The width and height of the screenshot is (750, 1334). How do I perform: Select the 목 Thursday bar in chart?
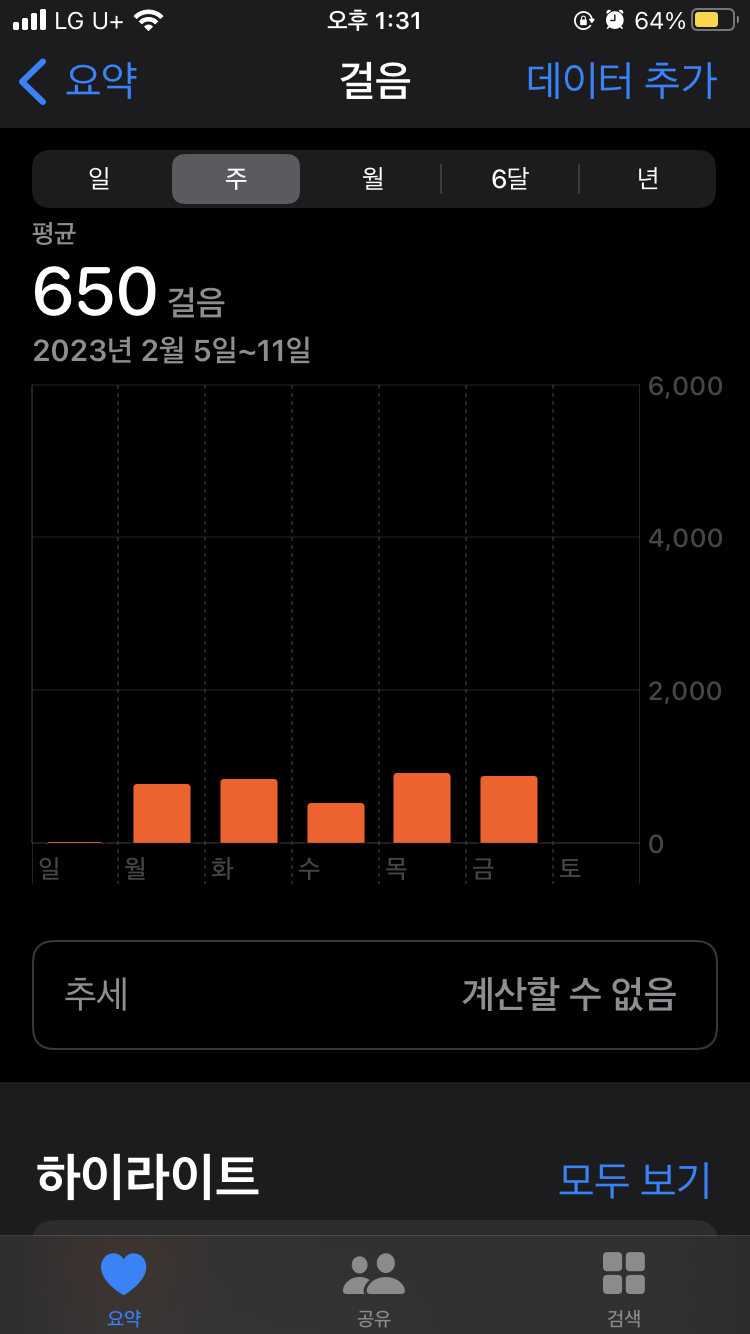pos(422,808)
